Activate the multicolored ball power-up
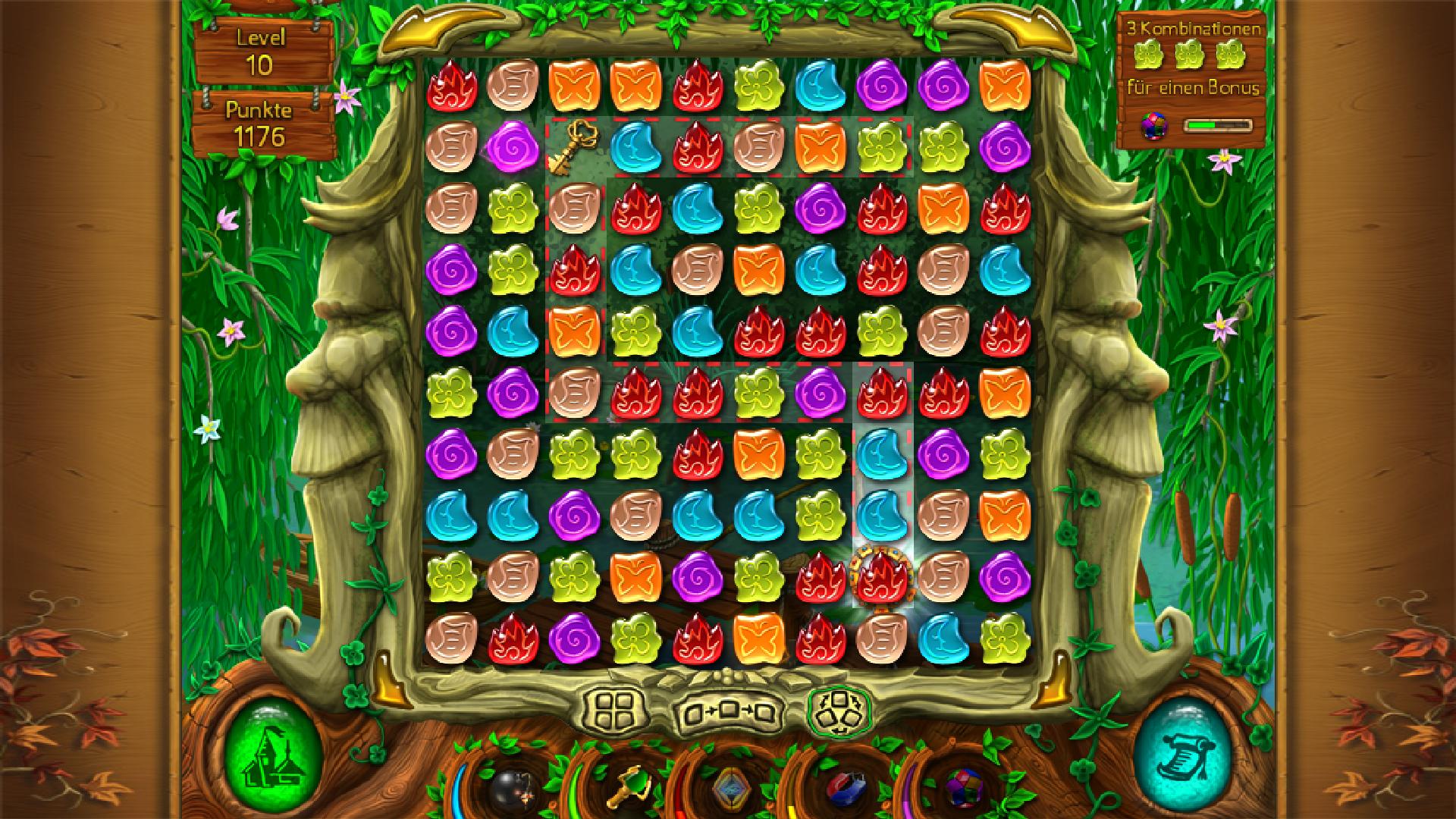The height and width of the screenshot is (819, 1456). 962,790
